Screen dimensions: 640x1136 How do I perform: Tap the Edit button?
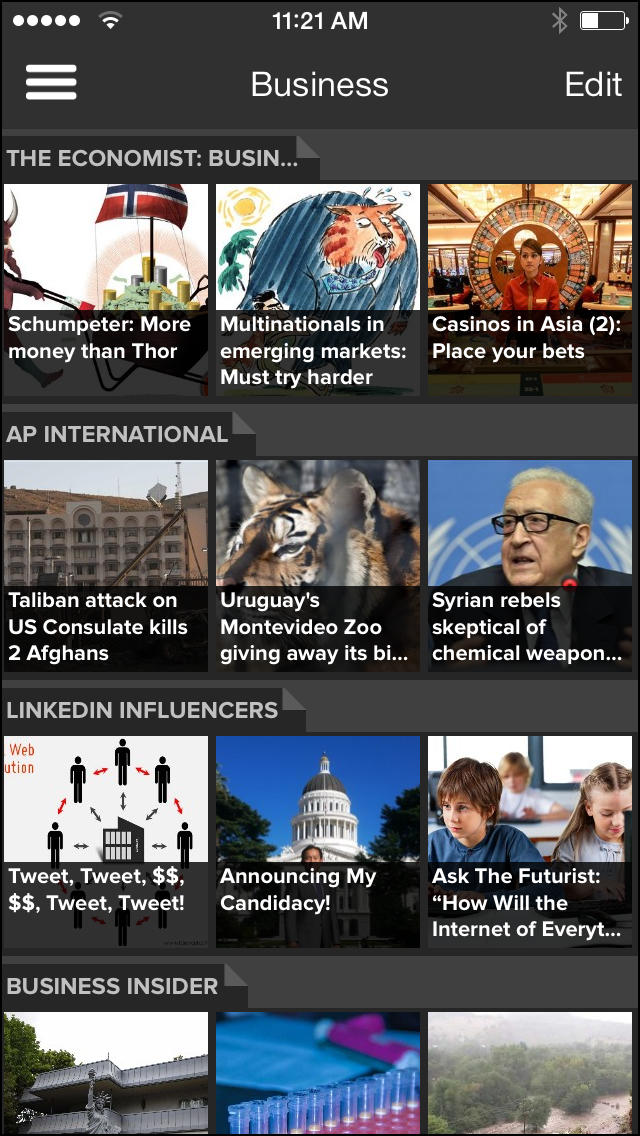click(x=593, y=85)
